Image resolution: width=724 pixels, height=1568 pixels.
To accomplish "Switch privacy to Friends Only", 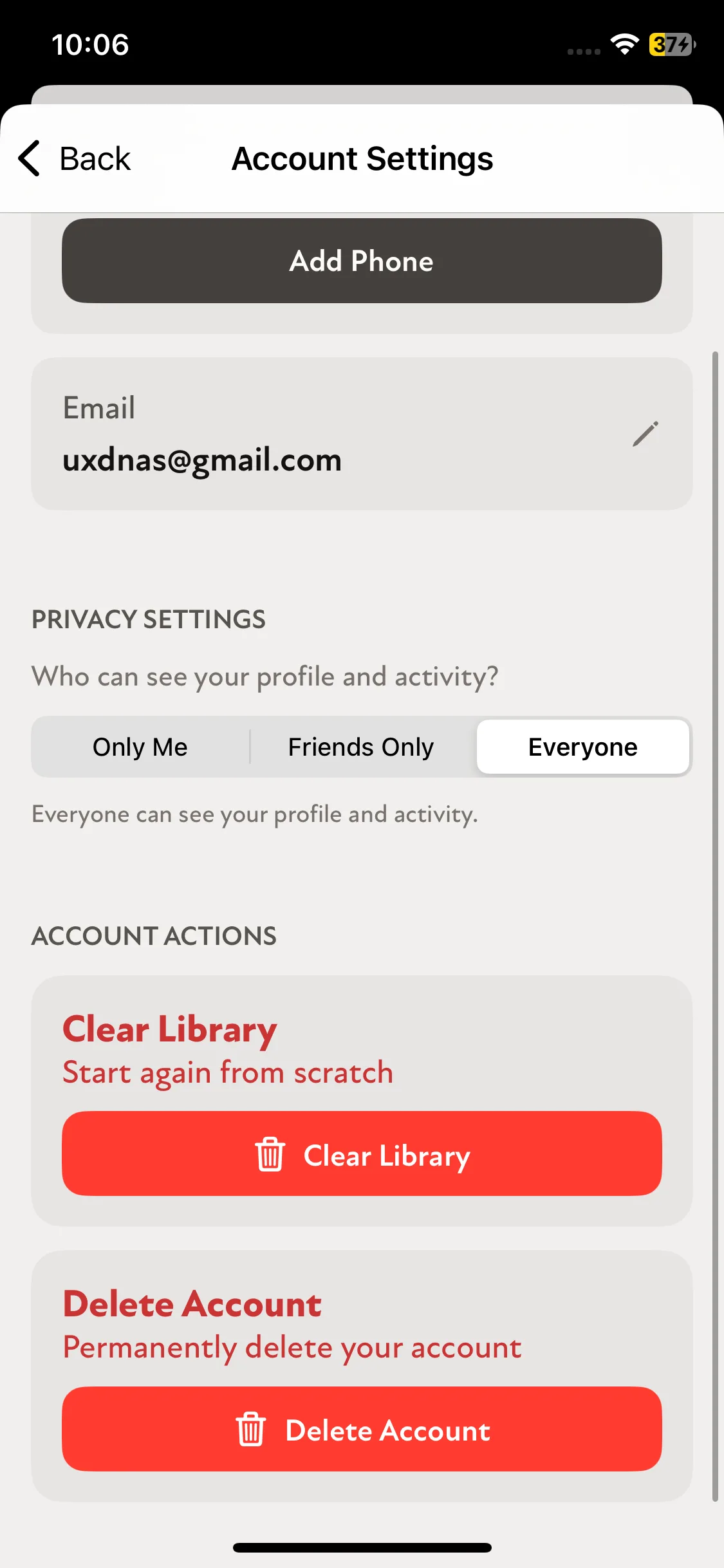I will tap(361, 747).
